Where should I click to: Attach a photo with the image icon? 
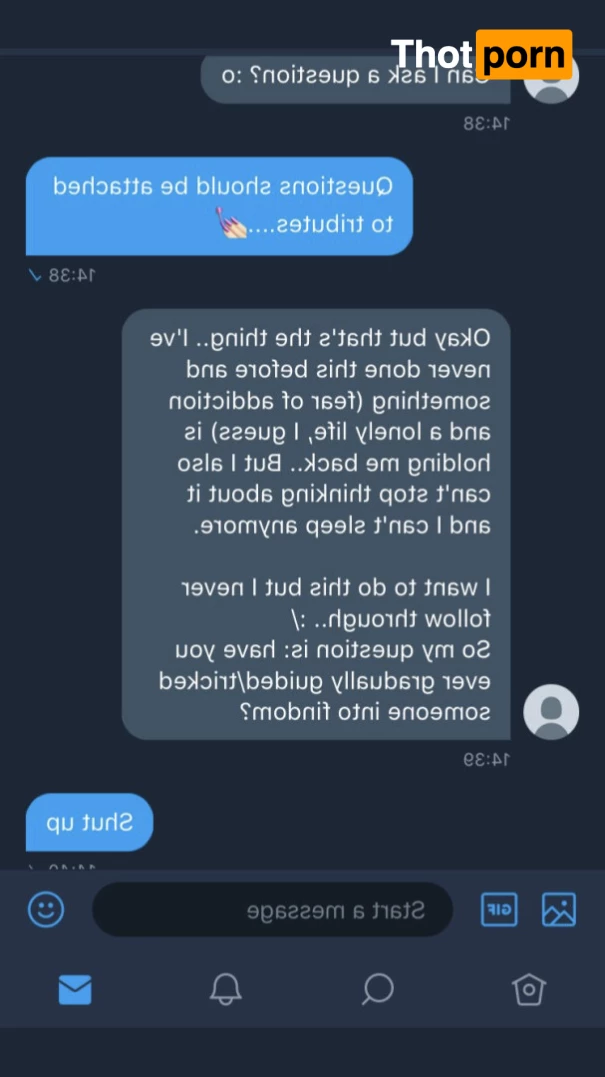point(559,909)
